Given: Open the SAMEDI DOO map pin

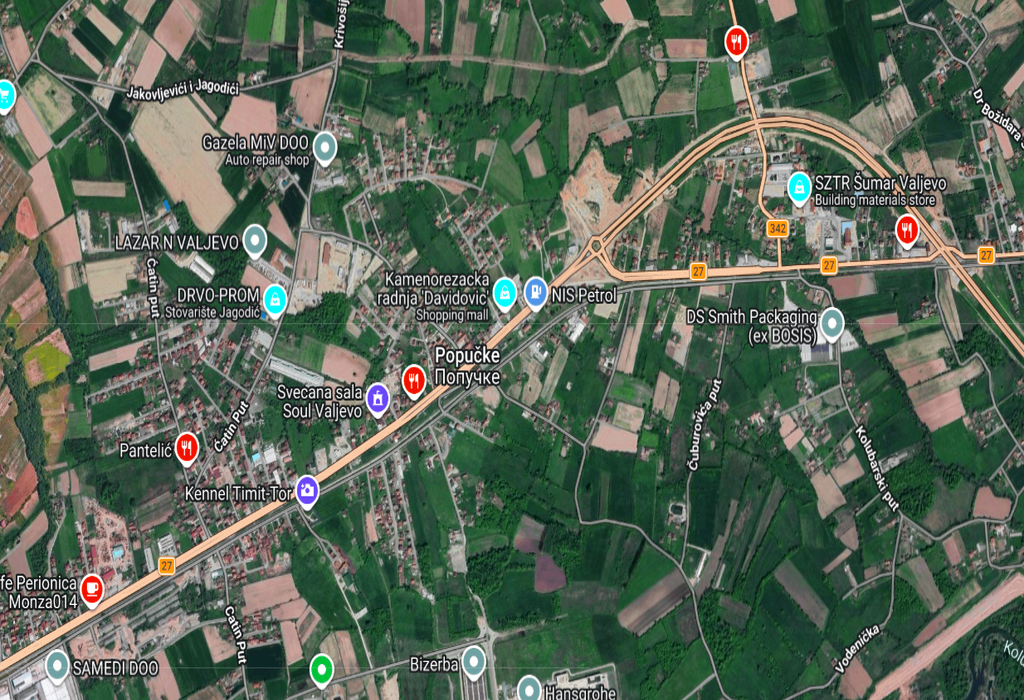Looking at the screenshot, I should click(57, 664).
